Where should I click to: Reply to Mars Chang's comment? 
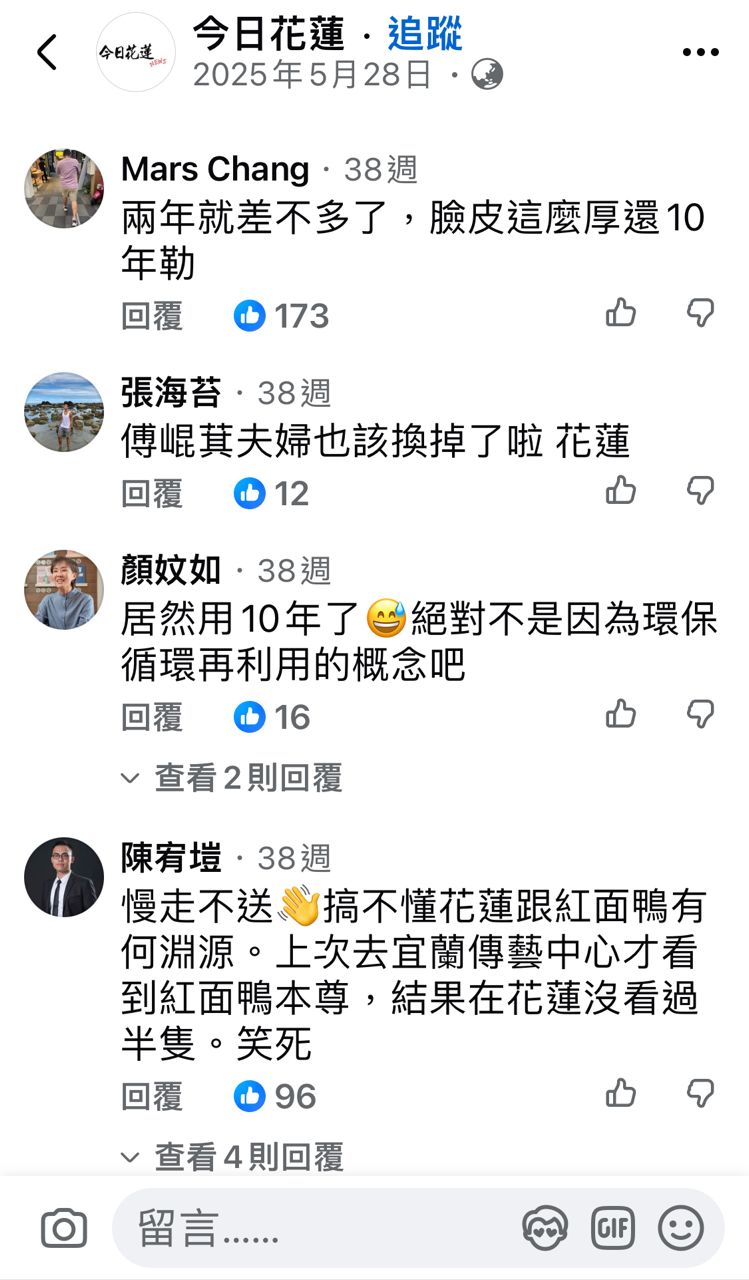click(x=152, y=316)
